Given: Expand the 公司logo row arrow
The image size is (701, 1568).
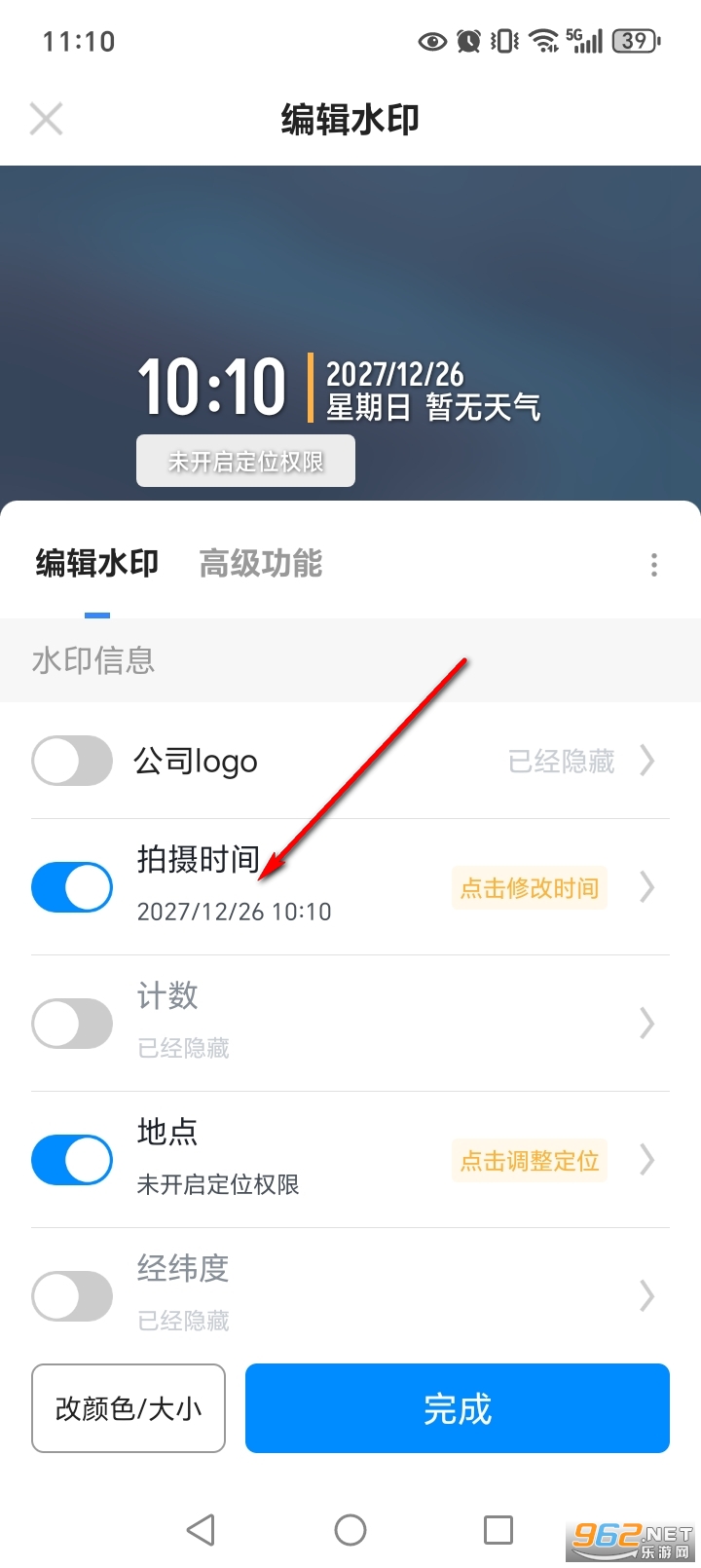Looking at the screenshot, I should pos(646,761).
